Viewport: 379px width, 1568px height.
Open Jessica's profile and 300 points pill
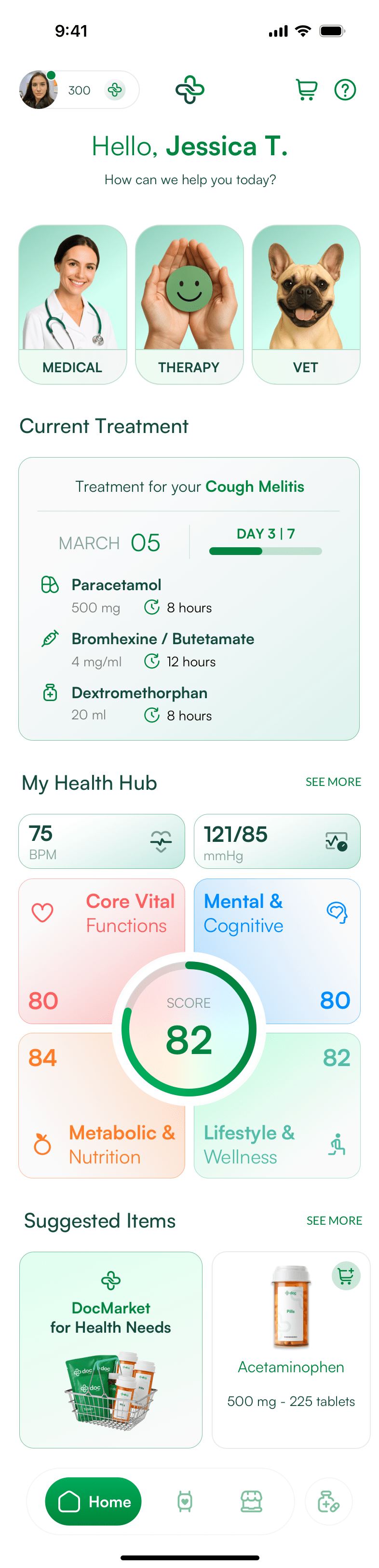(x=79, y=90)
